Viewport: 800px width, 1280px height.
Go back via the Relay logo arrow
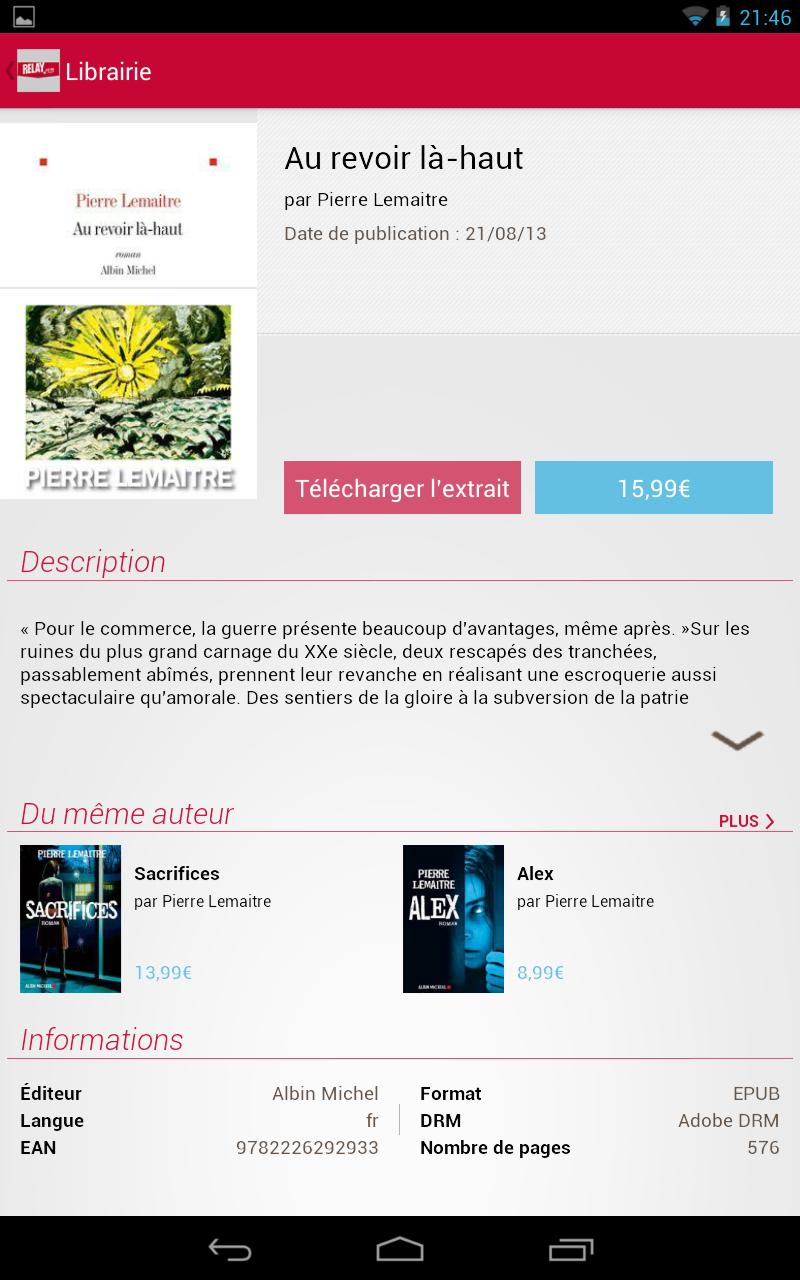(32, 71)
